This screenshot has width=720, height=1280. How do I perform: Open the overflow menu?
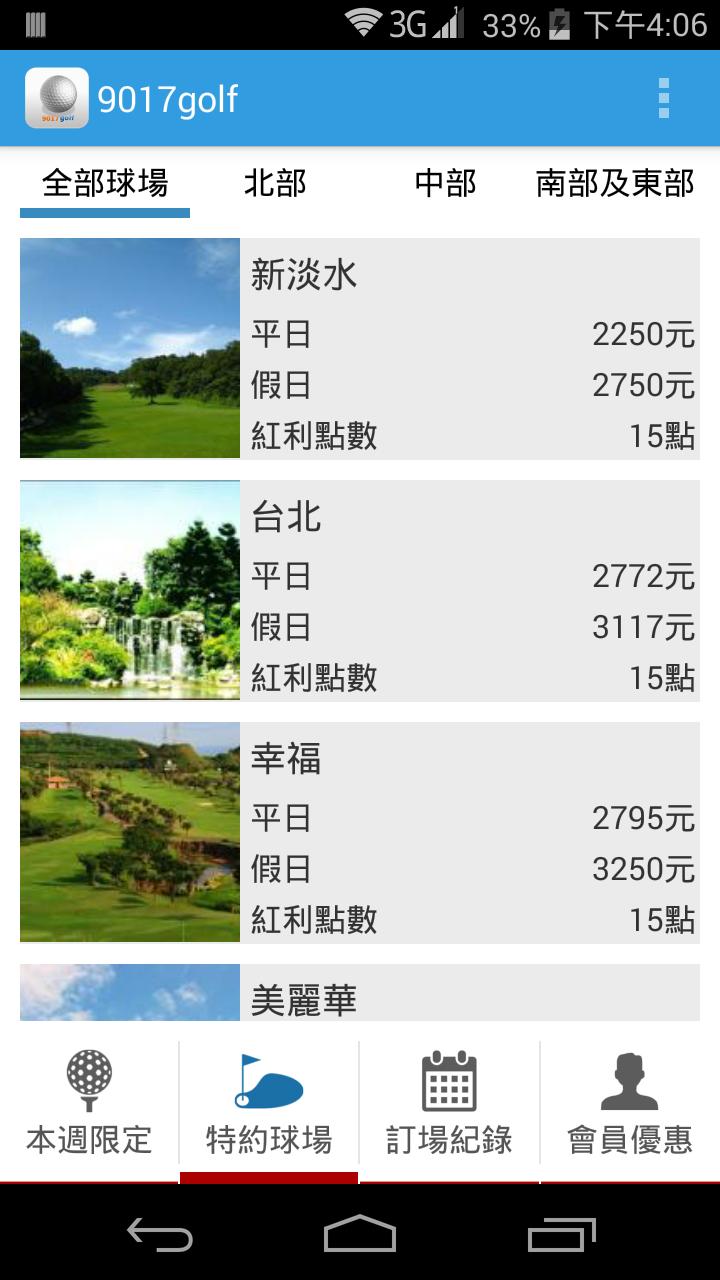coord(663,99)
